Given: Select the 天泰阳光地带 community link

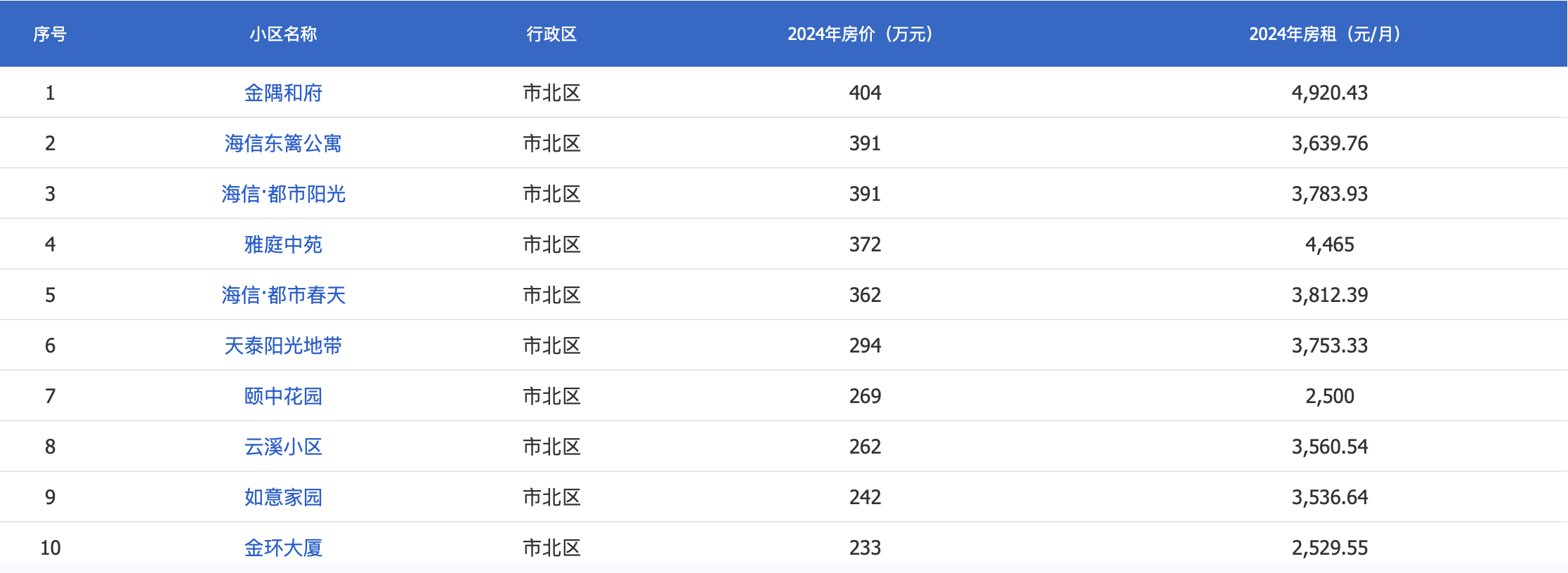Looking at the screenshot, I should pos(283,345).
